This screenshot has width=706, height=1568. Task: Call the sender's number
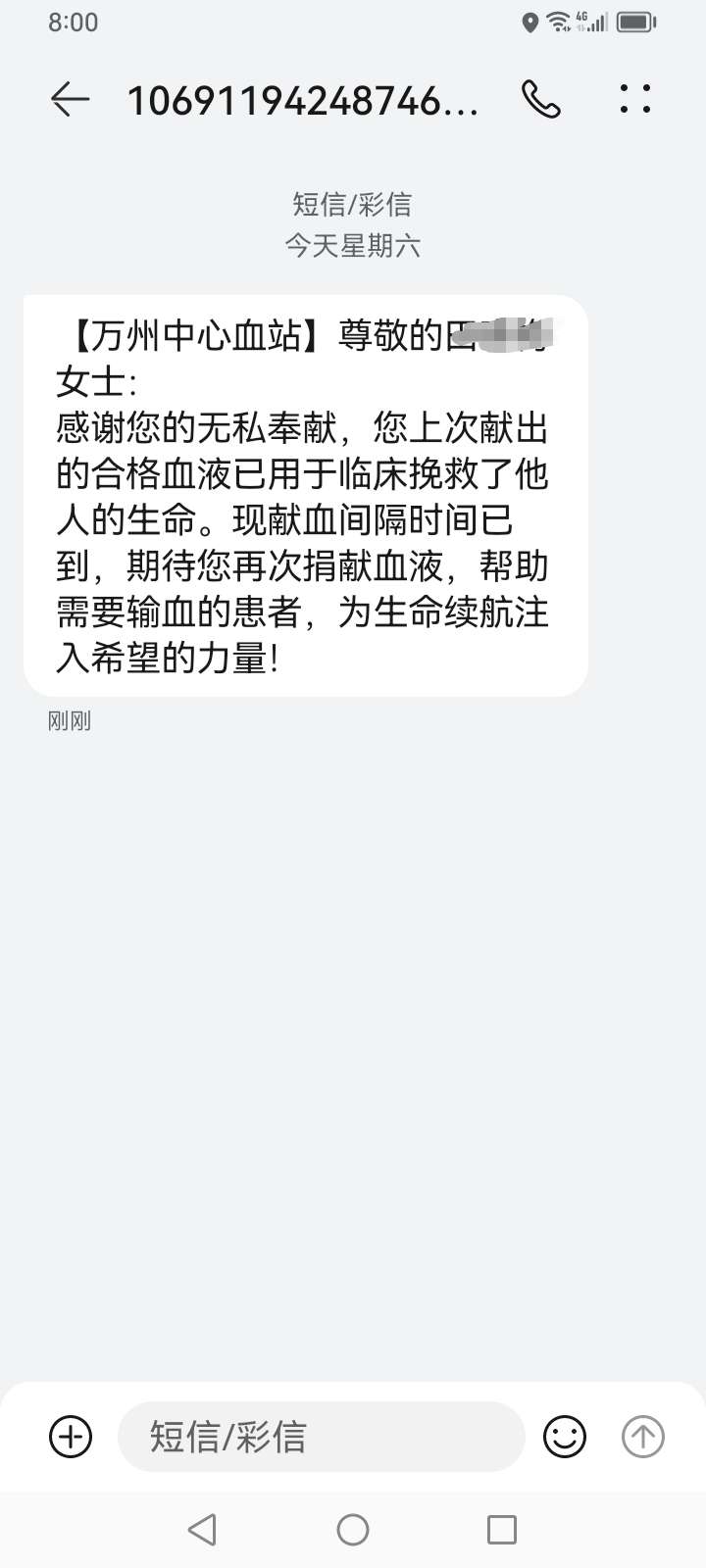click(540, 99)
